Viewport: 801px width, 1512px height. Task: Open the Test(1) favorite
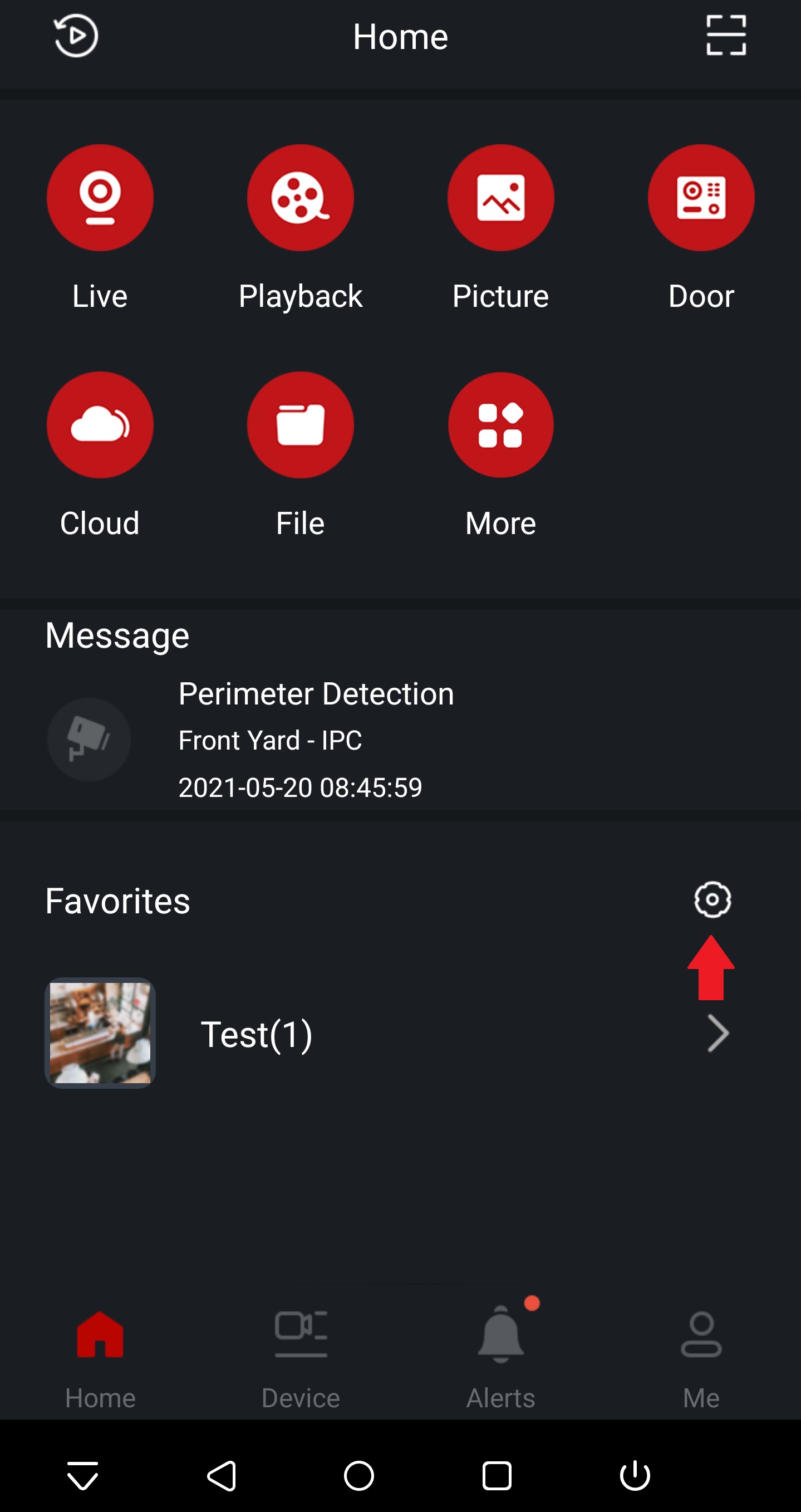pyautogui.click(x=400, y=1033)
